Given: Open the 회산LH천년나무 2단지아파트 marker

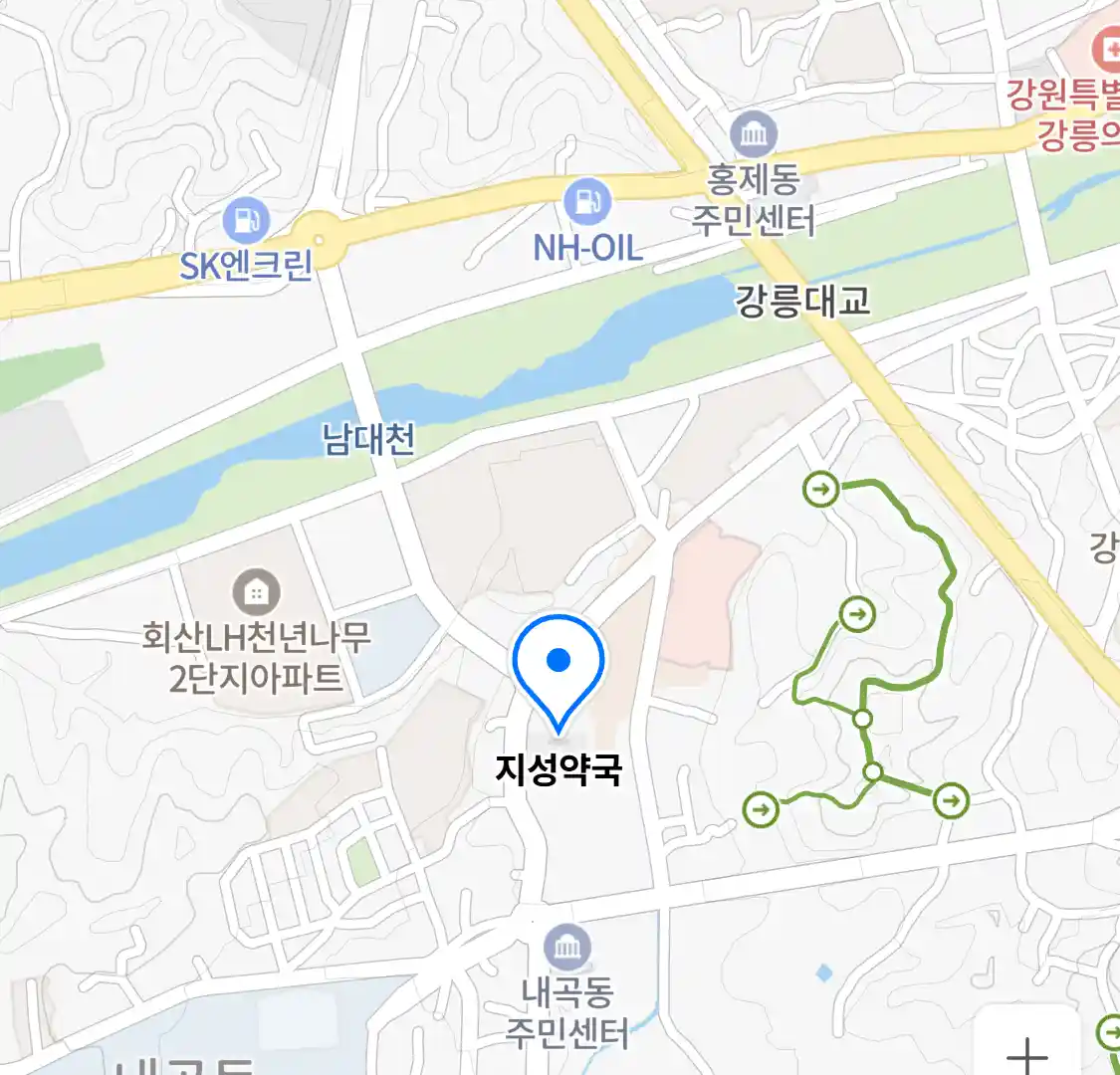Looking at the screenshot, I should click(x=256, y=593).
